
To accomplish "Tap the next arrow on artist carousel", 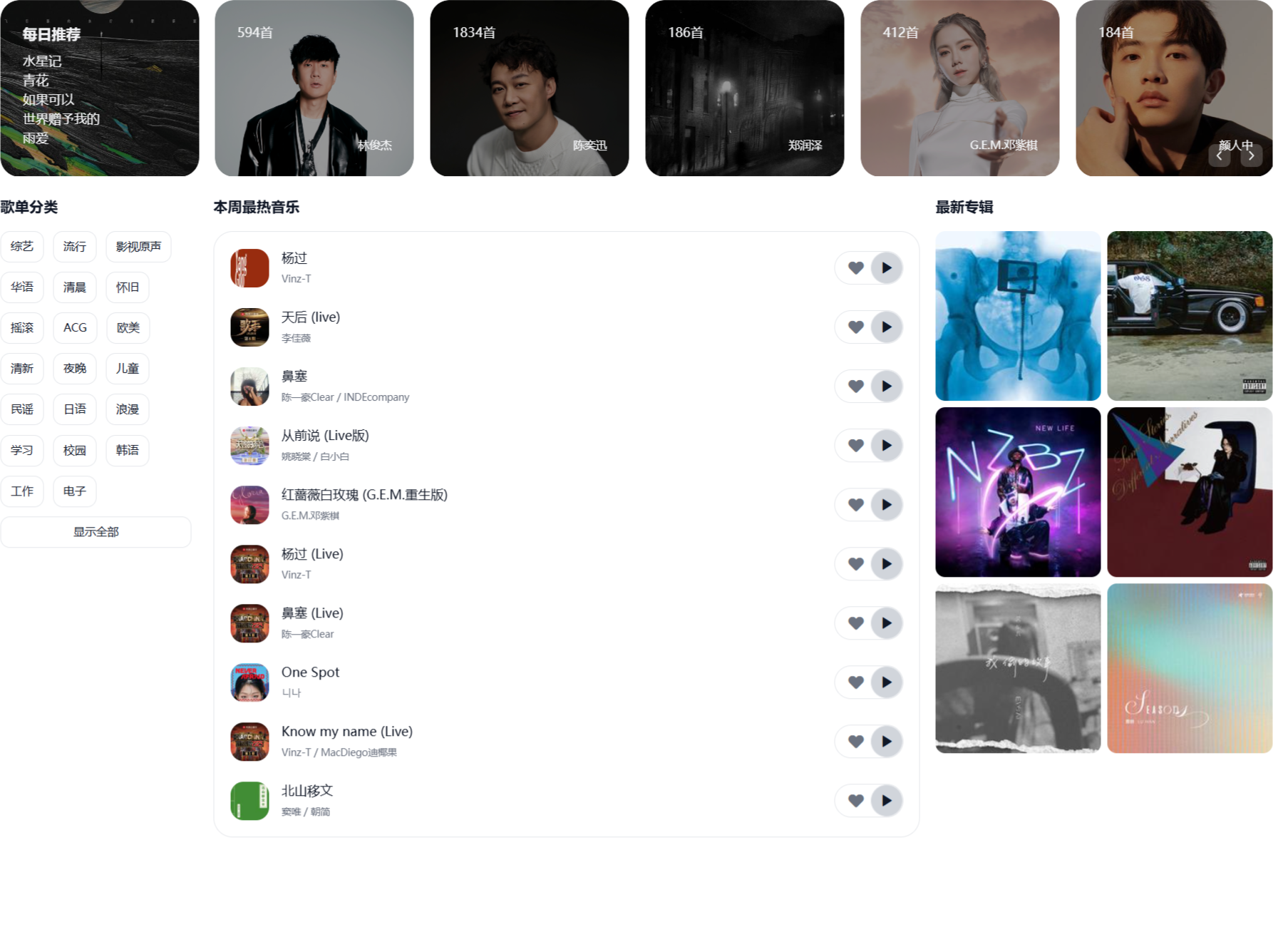I will pyautogui.click(x=1251, y=155).
